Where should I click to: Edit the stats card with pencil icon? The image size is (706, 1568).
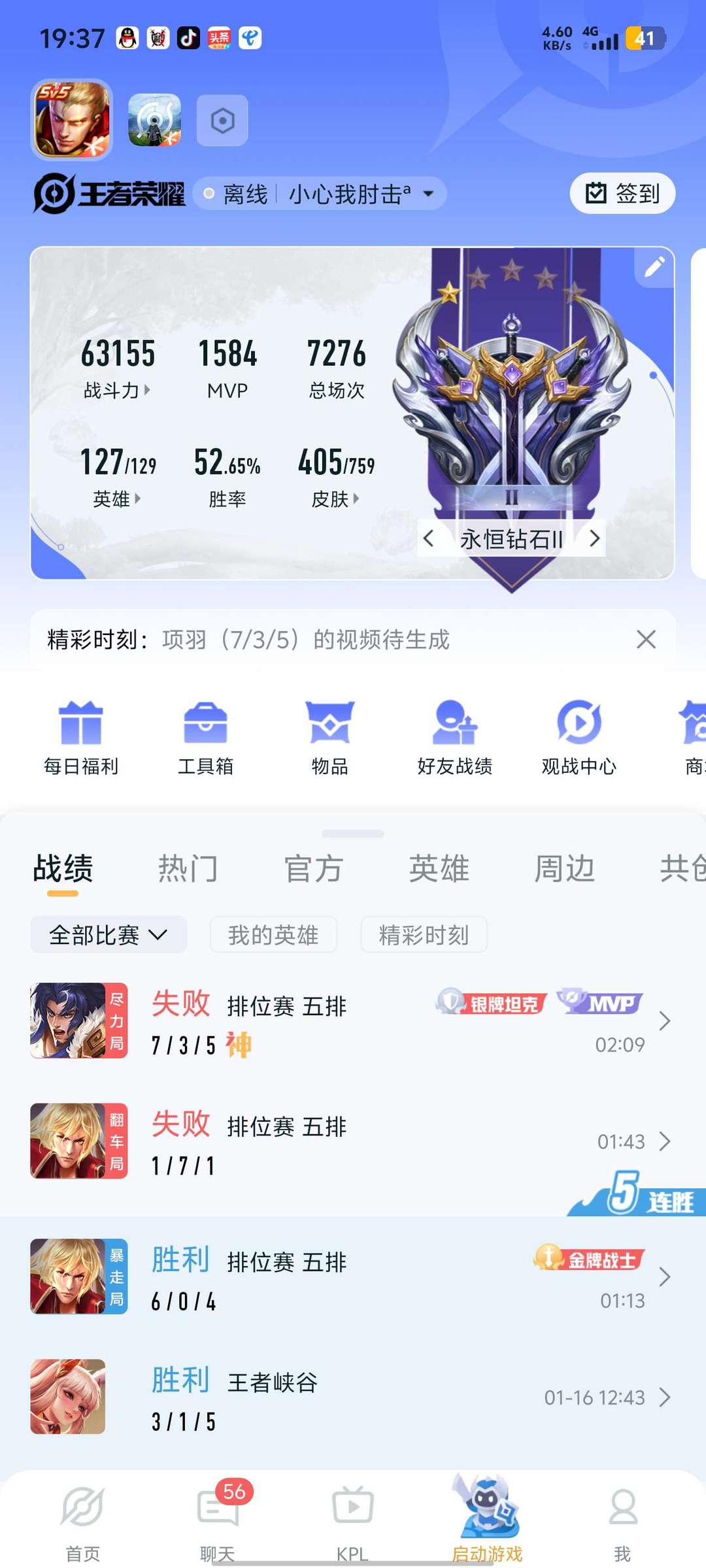click(654, 267)
